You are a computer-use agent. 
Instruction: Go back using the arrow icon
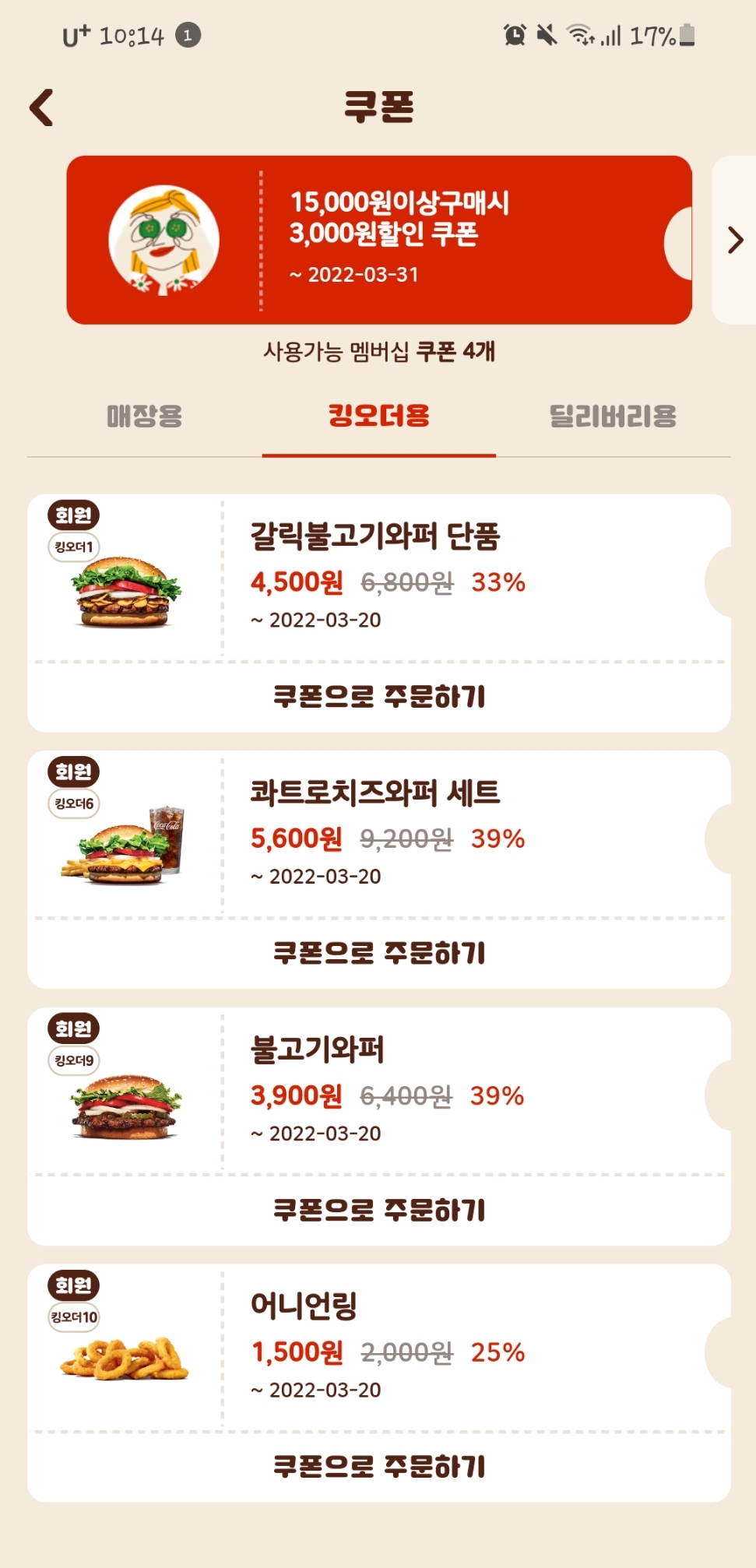[42, 107]
